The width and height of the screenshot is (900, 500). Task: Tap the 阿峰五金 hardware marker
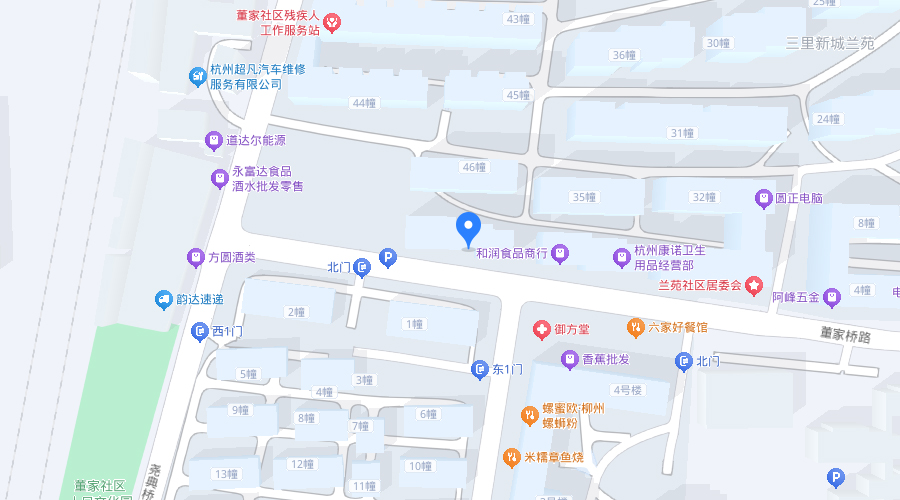[833, 296]
